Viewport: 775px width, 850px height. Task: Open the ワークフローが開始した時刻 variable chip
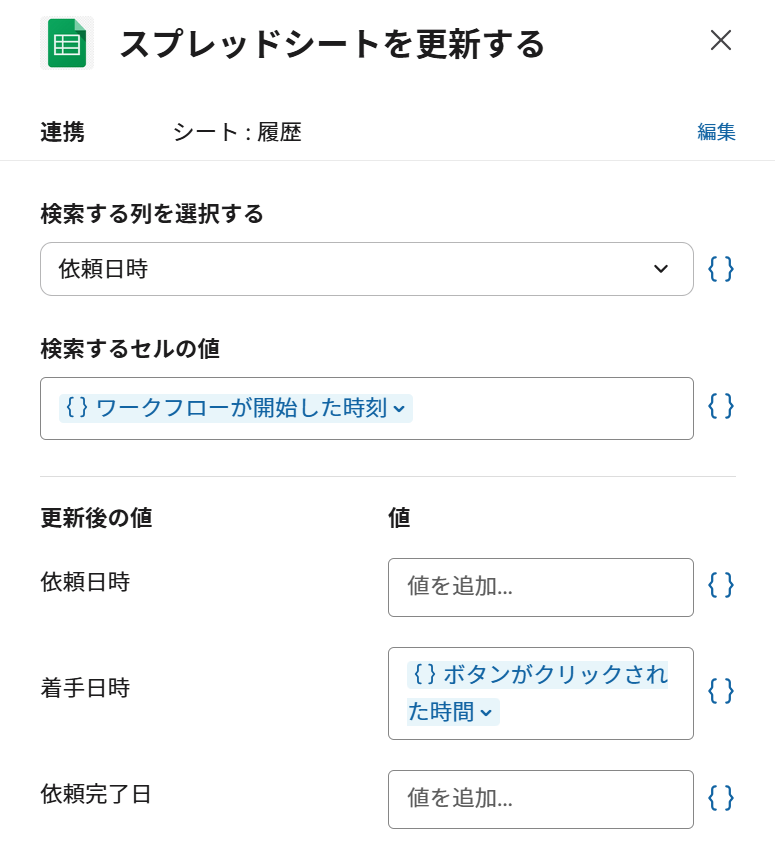(x=236, y=408)
